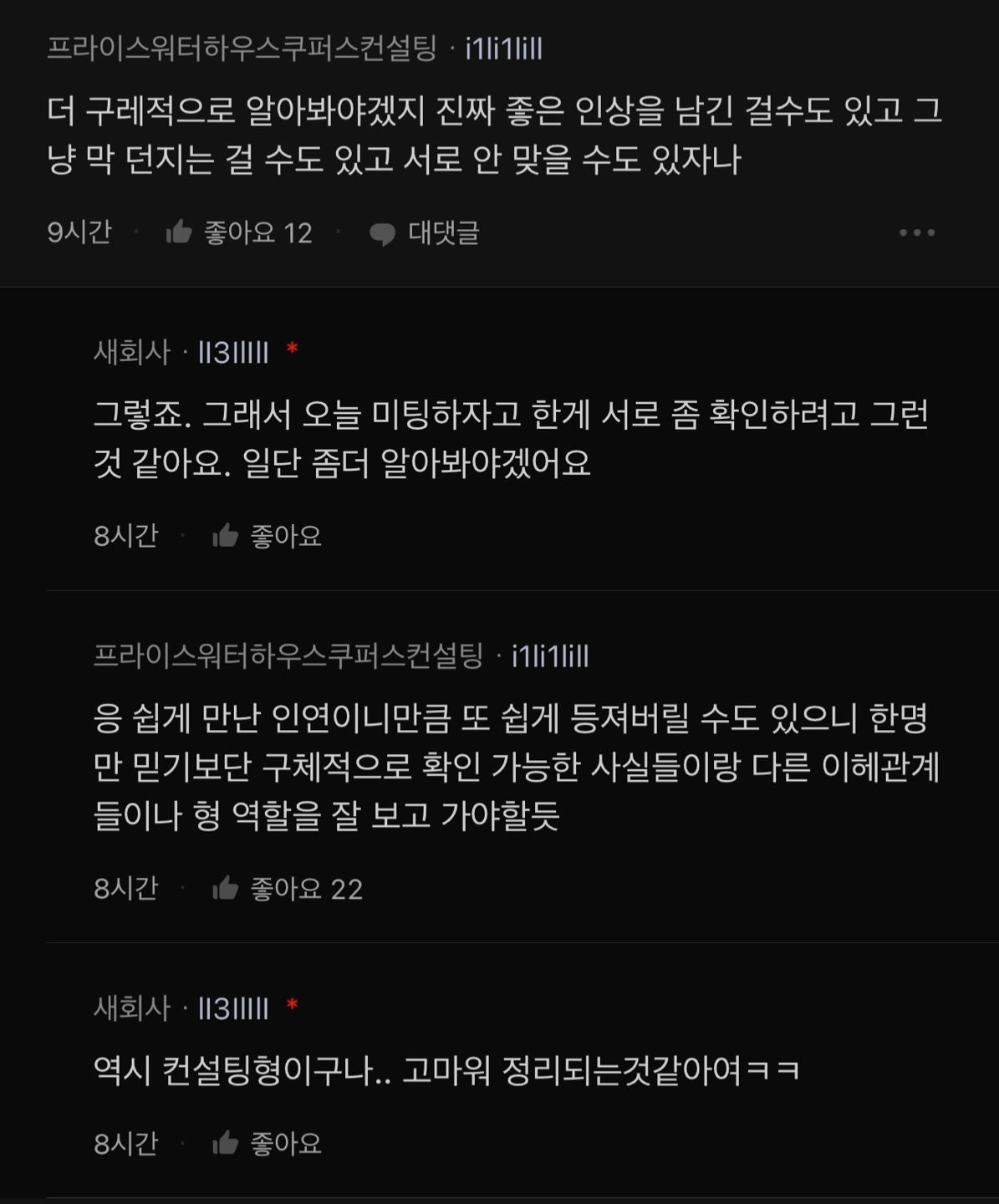Like the top comment with 12 likes
The image size is (999, 1204).
pos(180,232)
